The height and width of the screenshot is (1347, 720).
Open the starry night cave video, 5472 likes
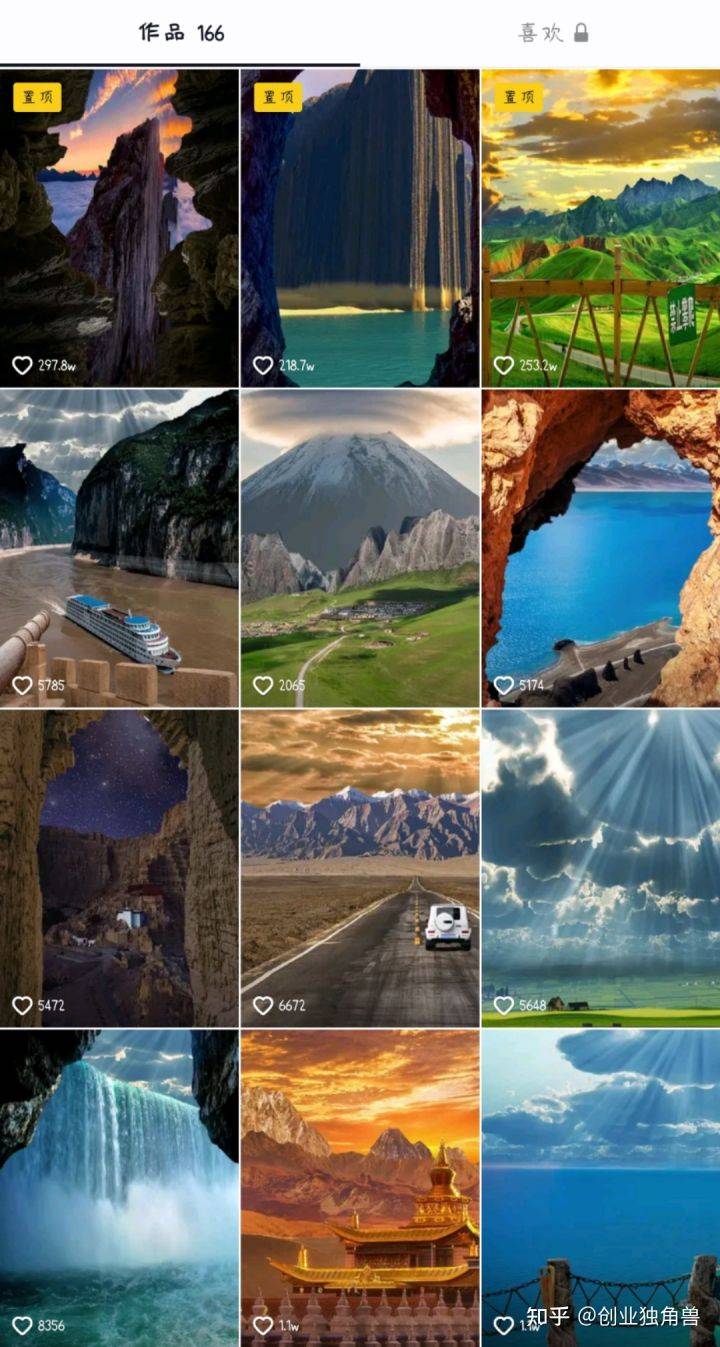[x=119, y=868]
